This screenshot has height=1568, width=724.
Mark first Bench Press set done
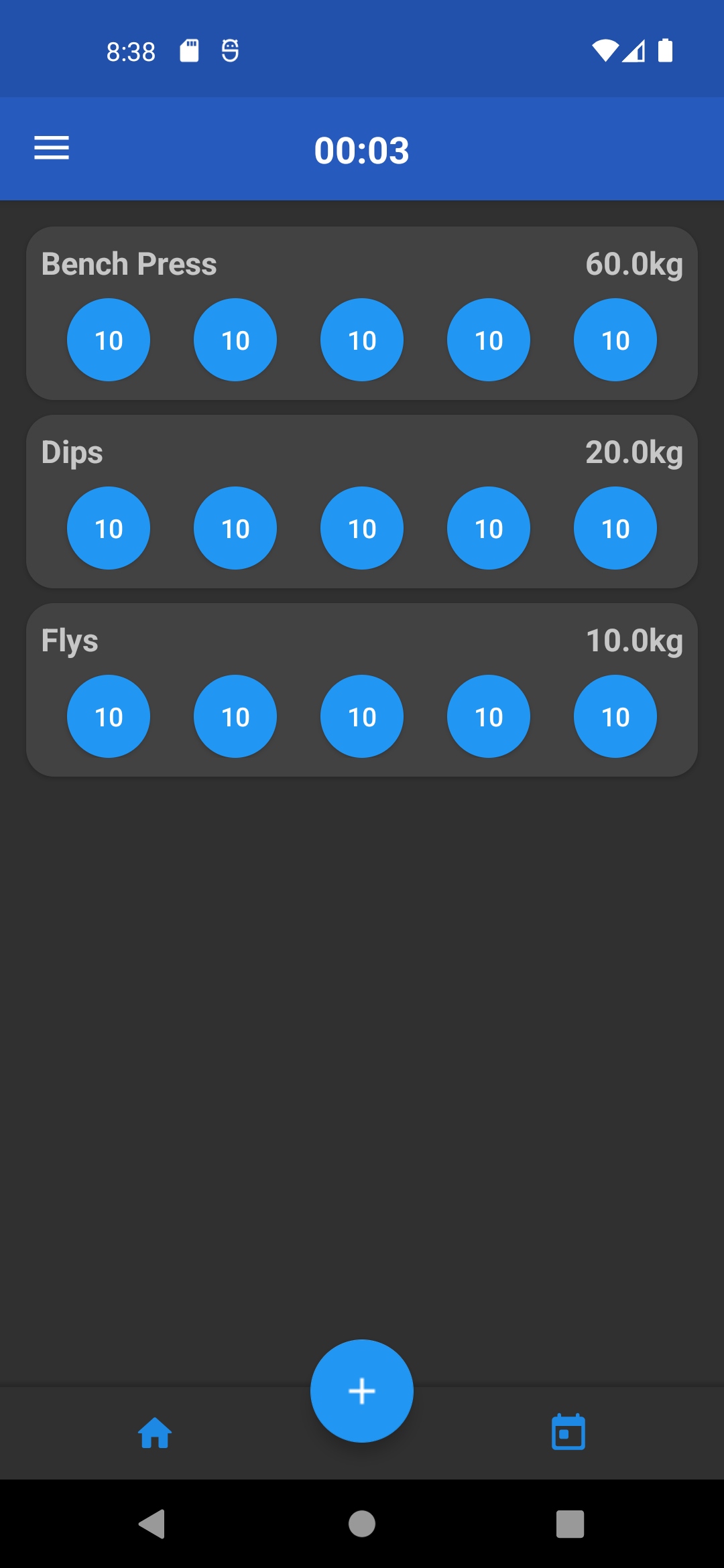(x=109, y=340)
